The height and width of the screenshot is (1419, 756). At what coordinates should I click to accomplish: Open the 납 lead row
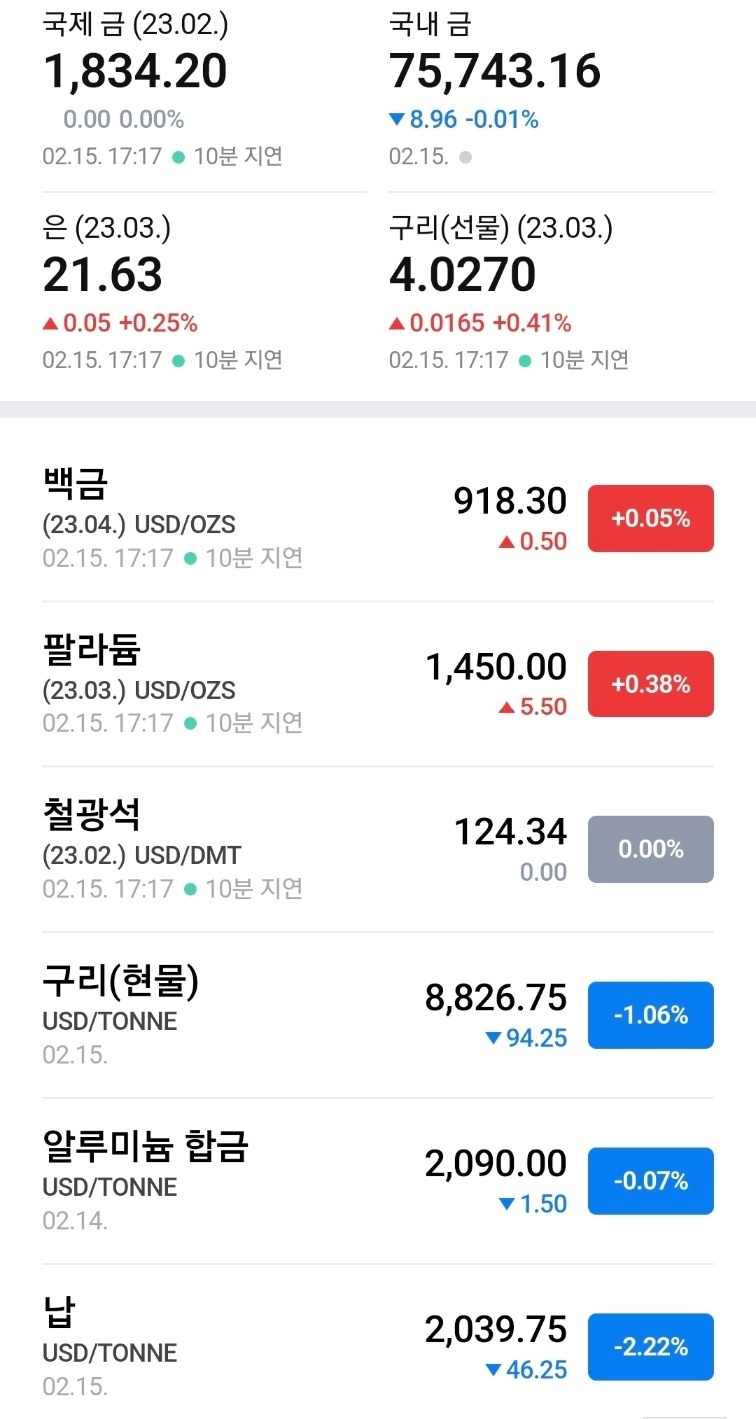click(378, 1342)
